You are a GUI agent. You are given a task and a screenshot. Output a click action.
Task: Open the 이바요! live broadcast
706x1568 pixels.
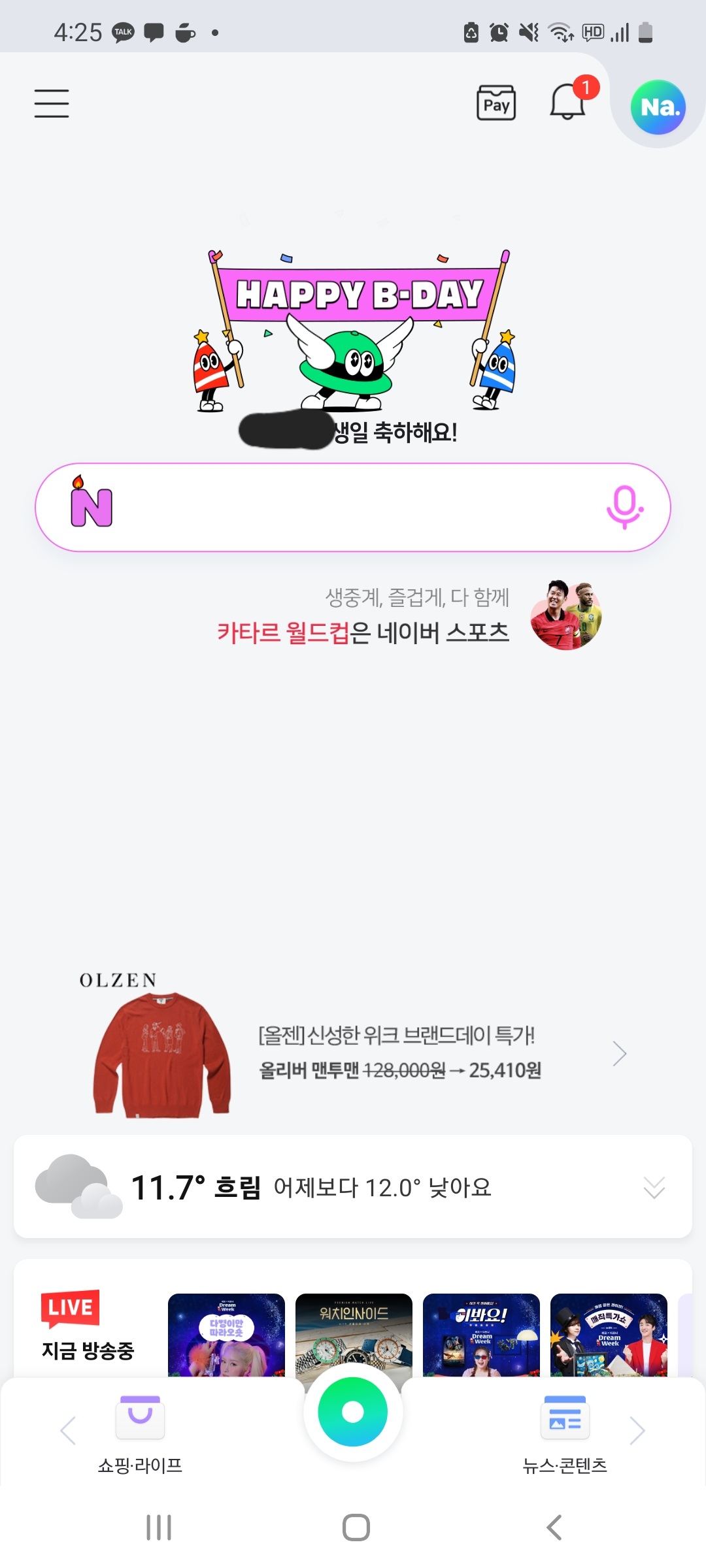click(x=481, y=1335)
